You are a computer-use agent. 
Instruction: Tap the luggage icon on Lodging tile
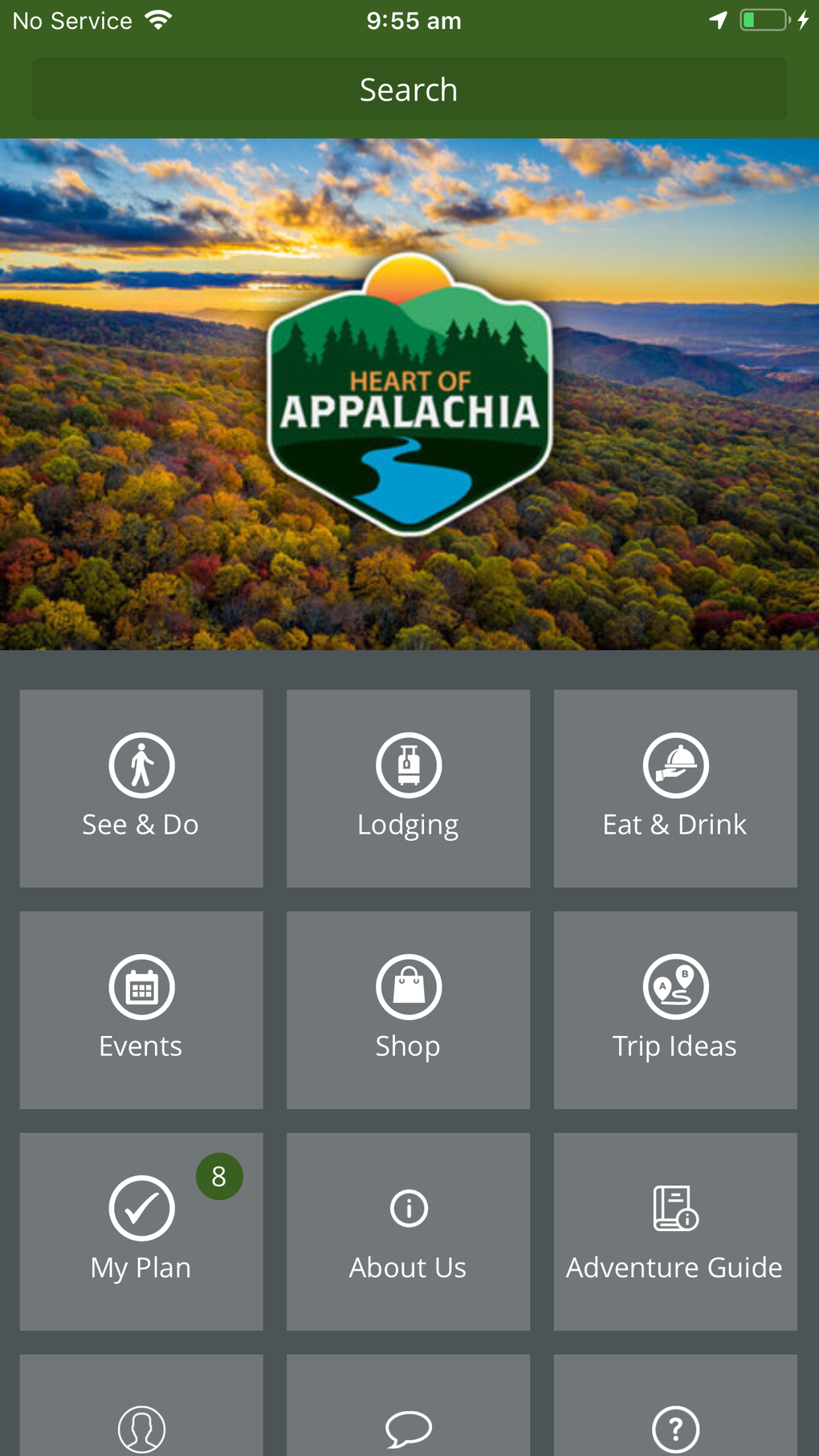pos(408,765)
